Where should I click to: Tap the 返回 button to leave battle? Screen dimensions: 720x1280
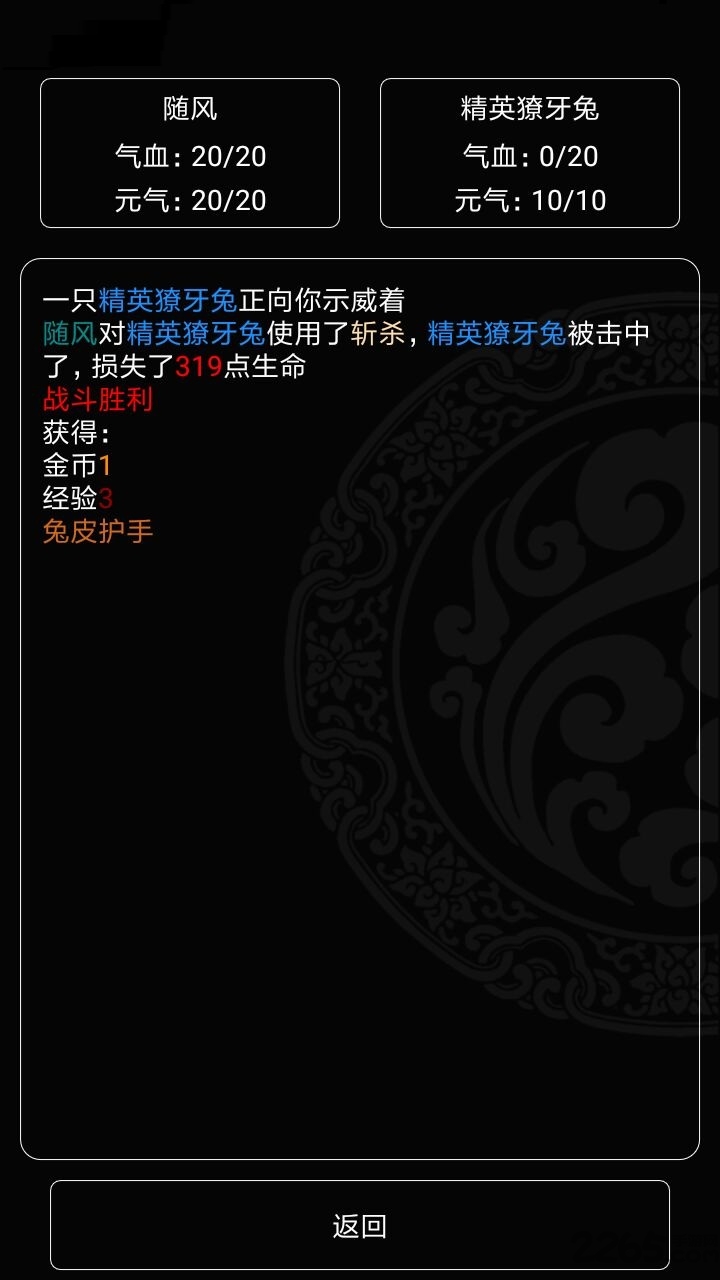coord(360,1225)
